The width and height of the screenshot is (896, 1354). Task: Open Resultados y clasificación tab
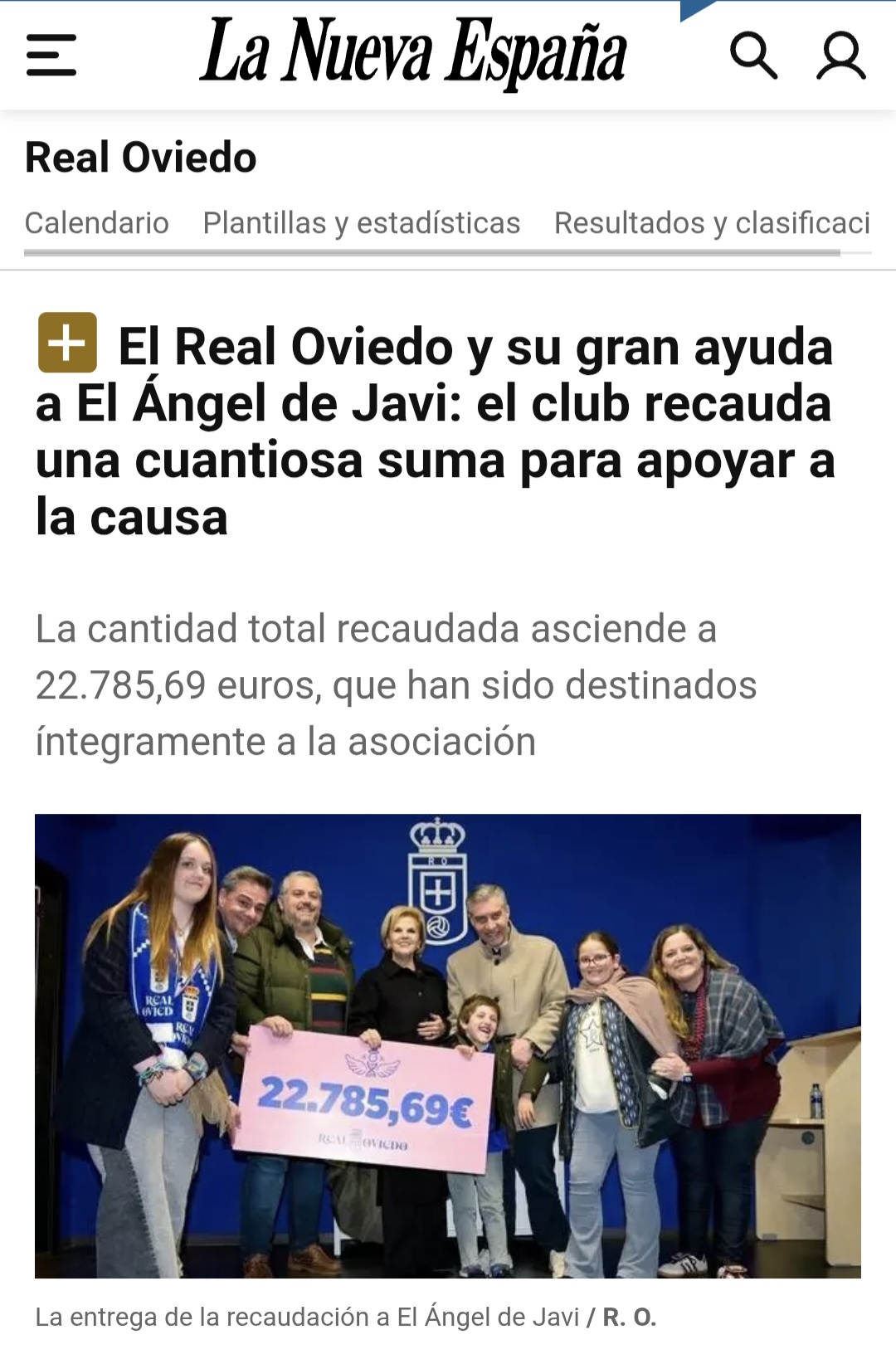tap(712, 223)
